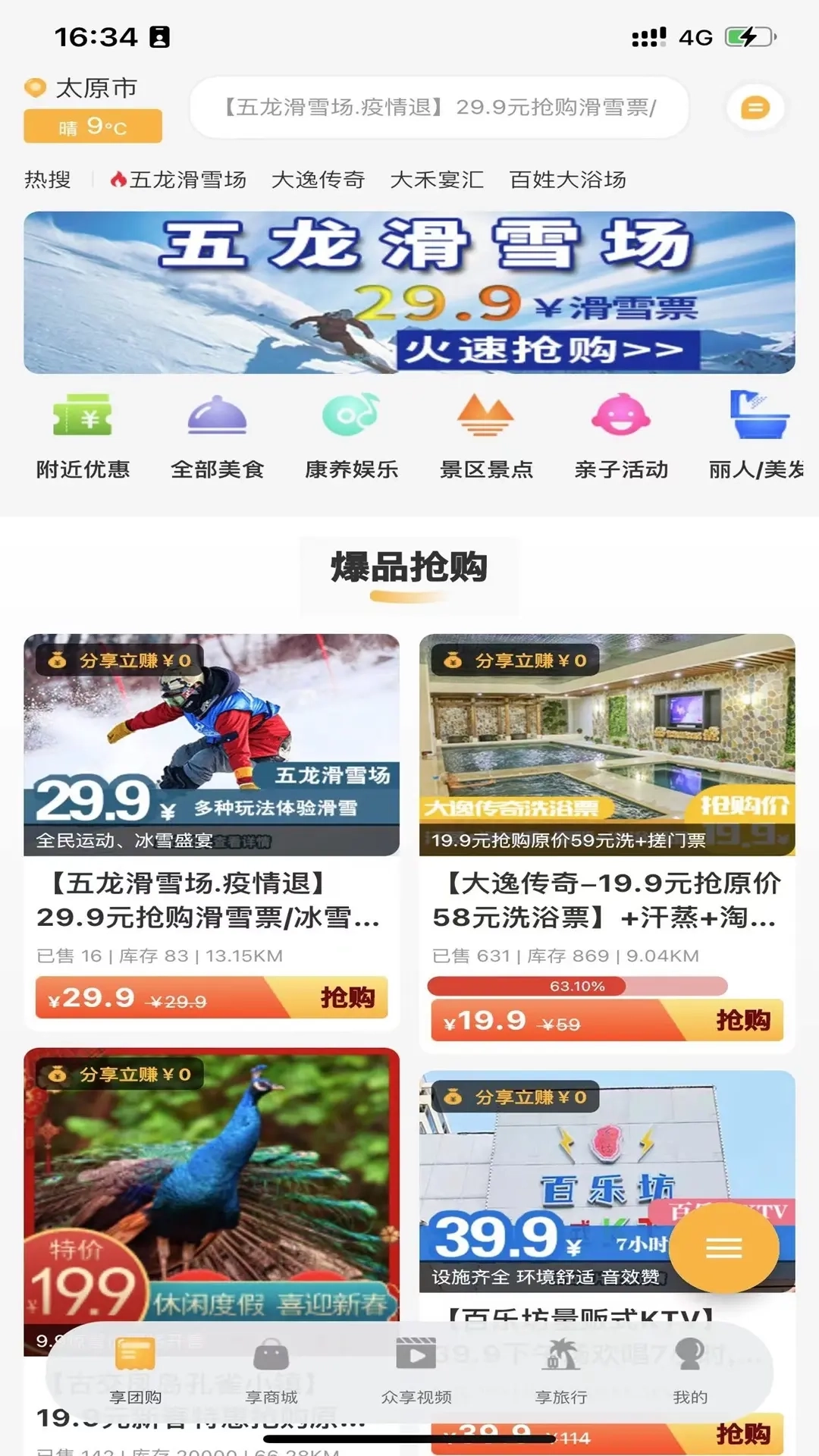Open the 太原市 city selector
The image size is (819, 1456).
point(95,87)
